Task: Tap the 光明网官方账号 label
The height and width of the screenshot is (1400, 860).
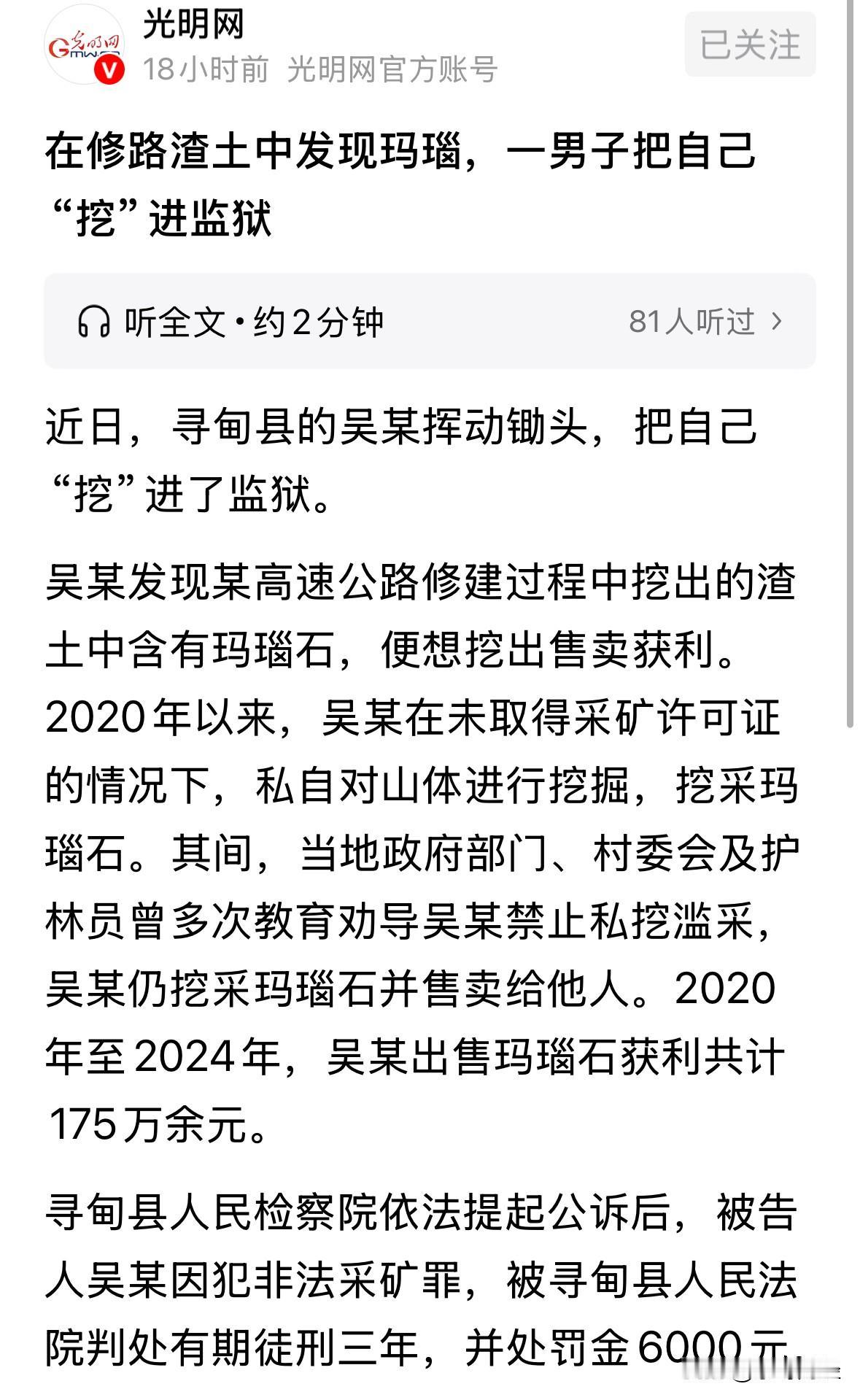Action: 391,71
